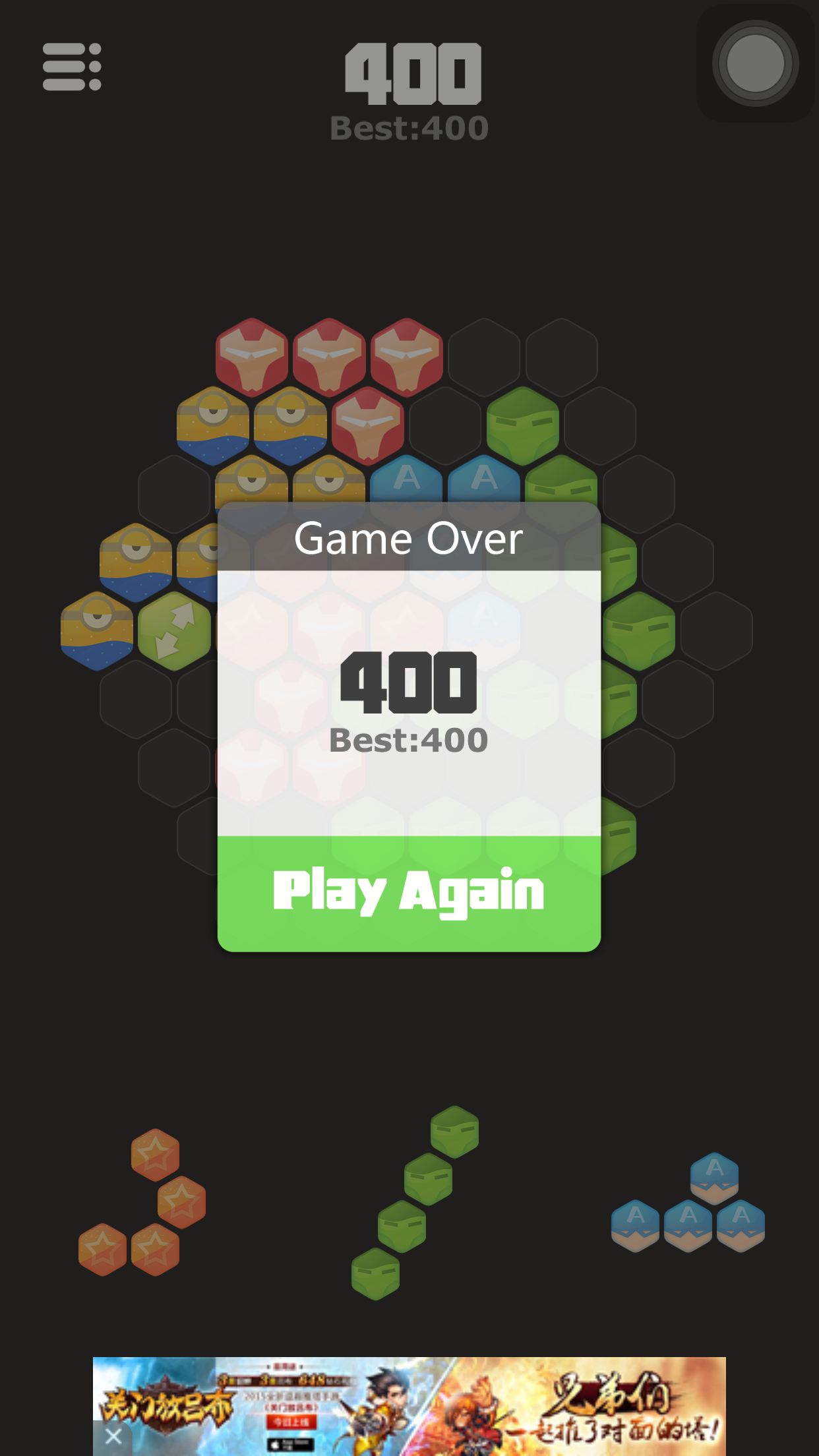Close the bottom ad banner
This screenshot has width=819, height=1456.
point(113,1436)
